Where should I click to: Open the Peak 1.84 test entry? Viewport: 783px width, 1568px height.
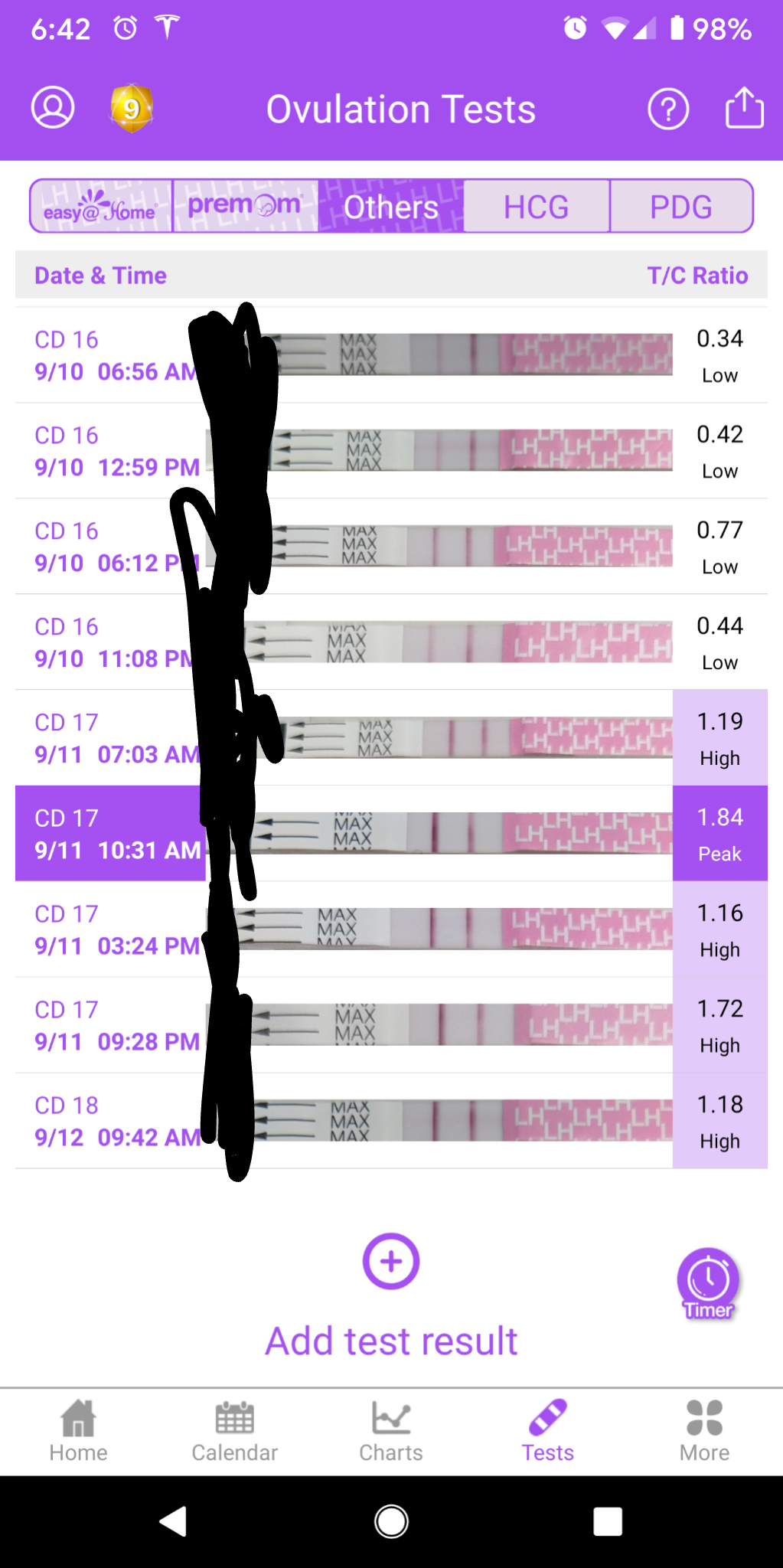pos(390,834)
